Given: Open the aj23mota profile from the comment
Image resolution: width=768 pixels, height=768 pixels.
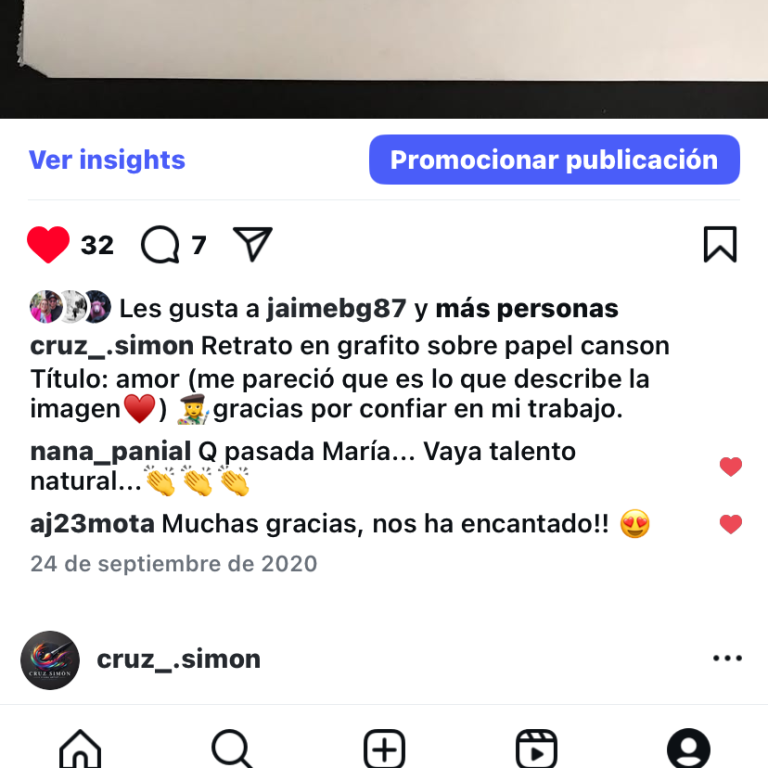Looking at the screenshot, I should coord(92,523).
